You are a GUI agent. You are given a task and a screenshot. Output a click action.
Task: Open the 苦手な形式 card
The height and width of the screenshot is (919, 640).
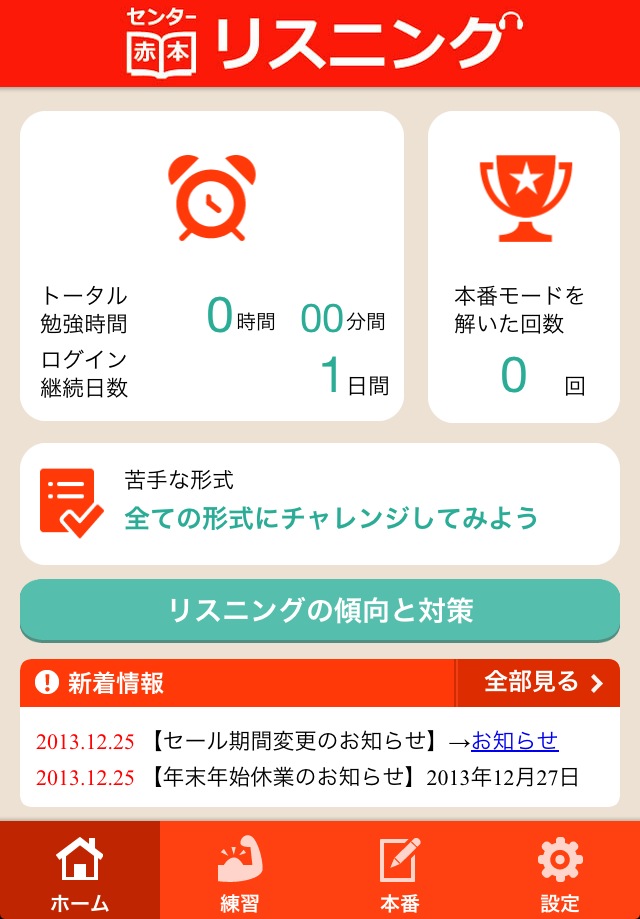(320, 503)
